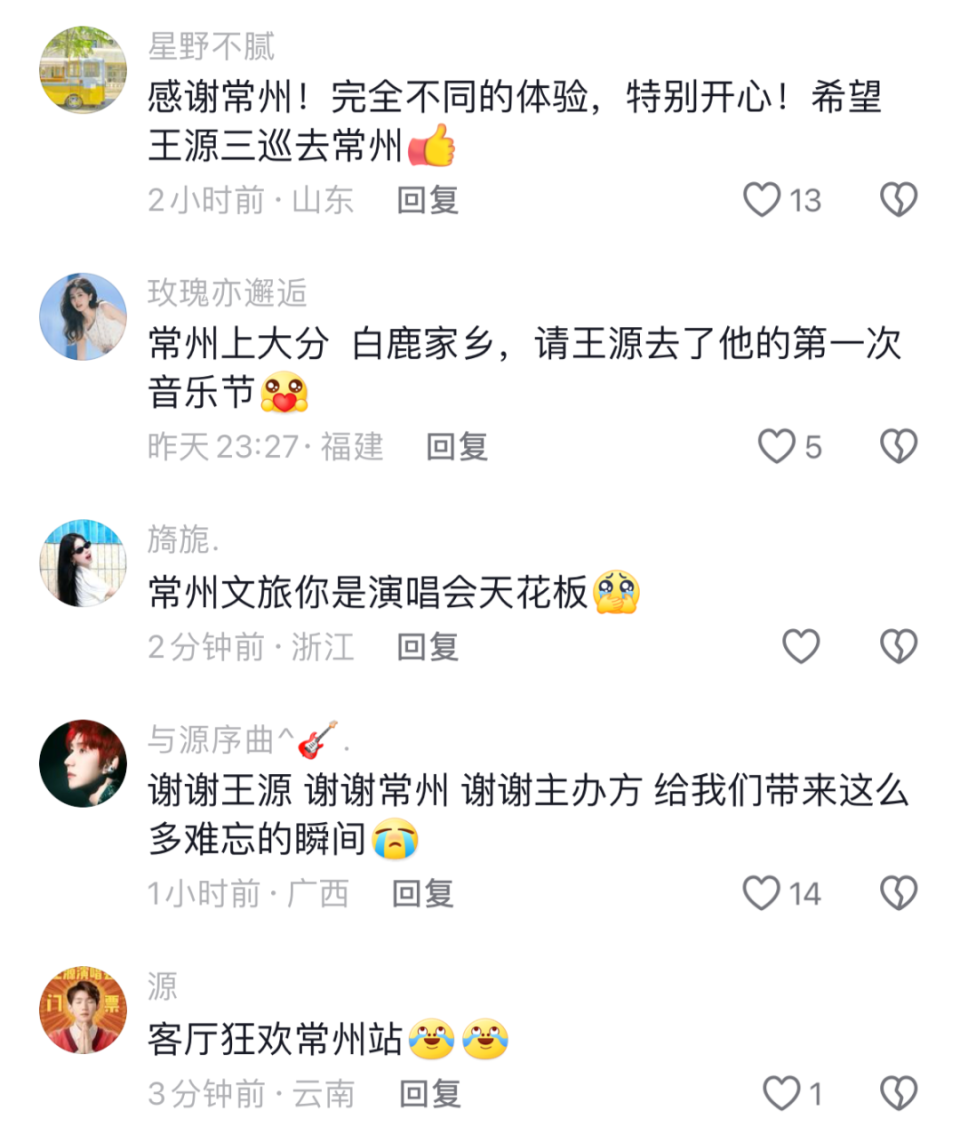Dislike 源's comment

[899, 1095]
